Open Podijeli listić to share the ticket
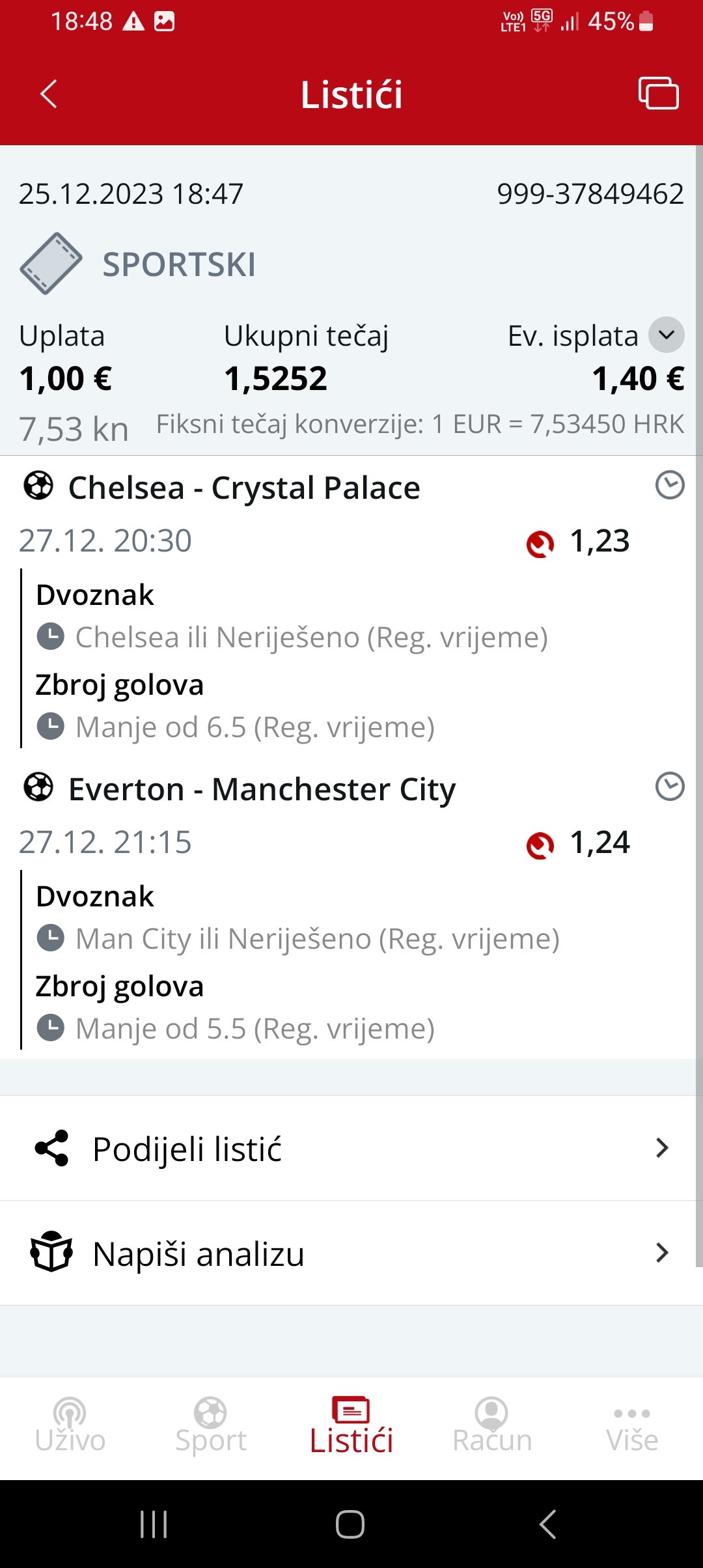Viewport: 703px width, 1568px height. [x=351, y=1148]
